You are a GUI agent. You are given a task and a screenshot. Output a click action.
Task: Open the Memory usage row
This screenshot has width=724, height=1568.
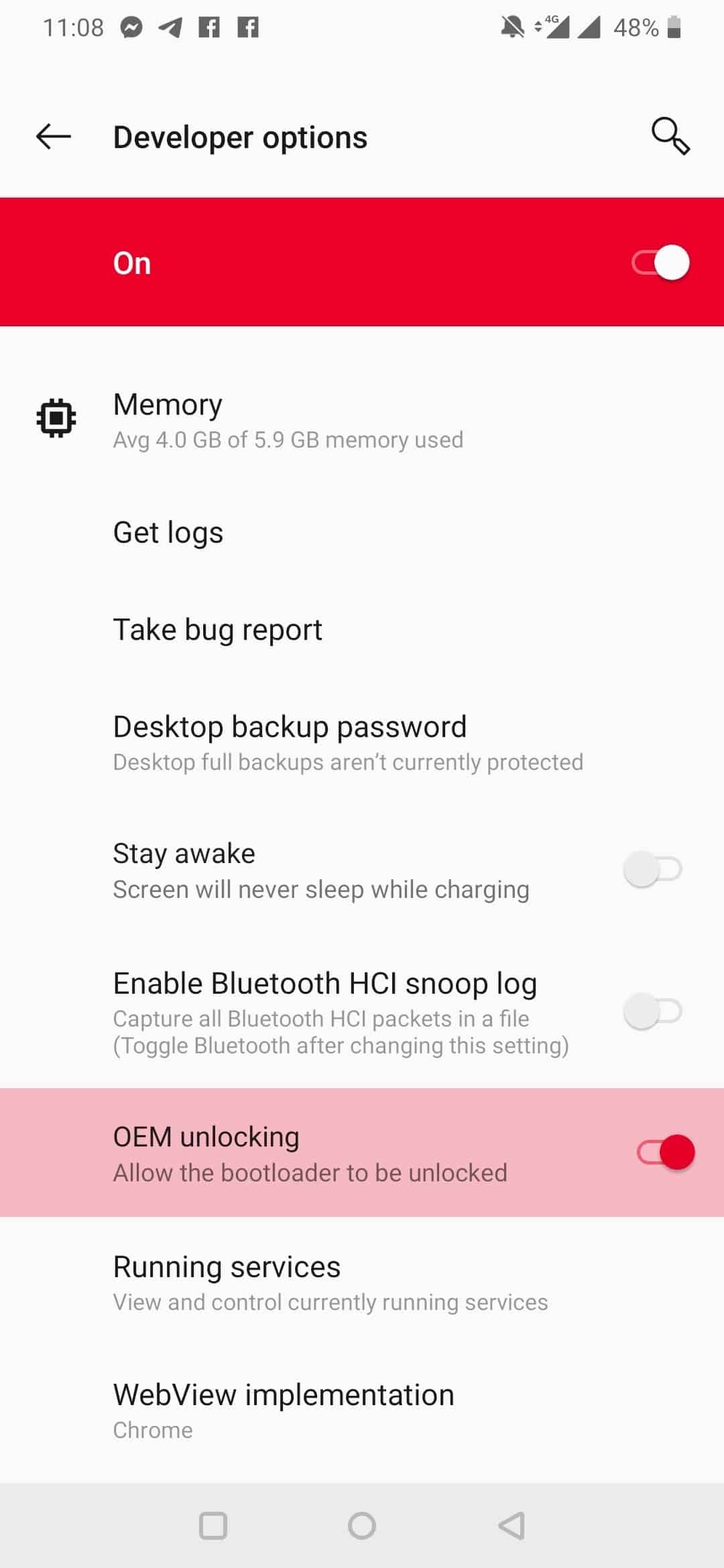coord(362,420)
